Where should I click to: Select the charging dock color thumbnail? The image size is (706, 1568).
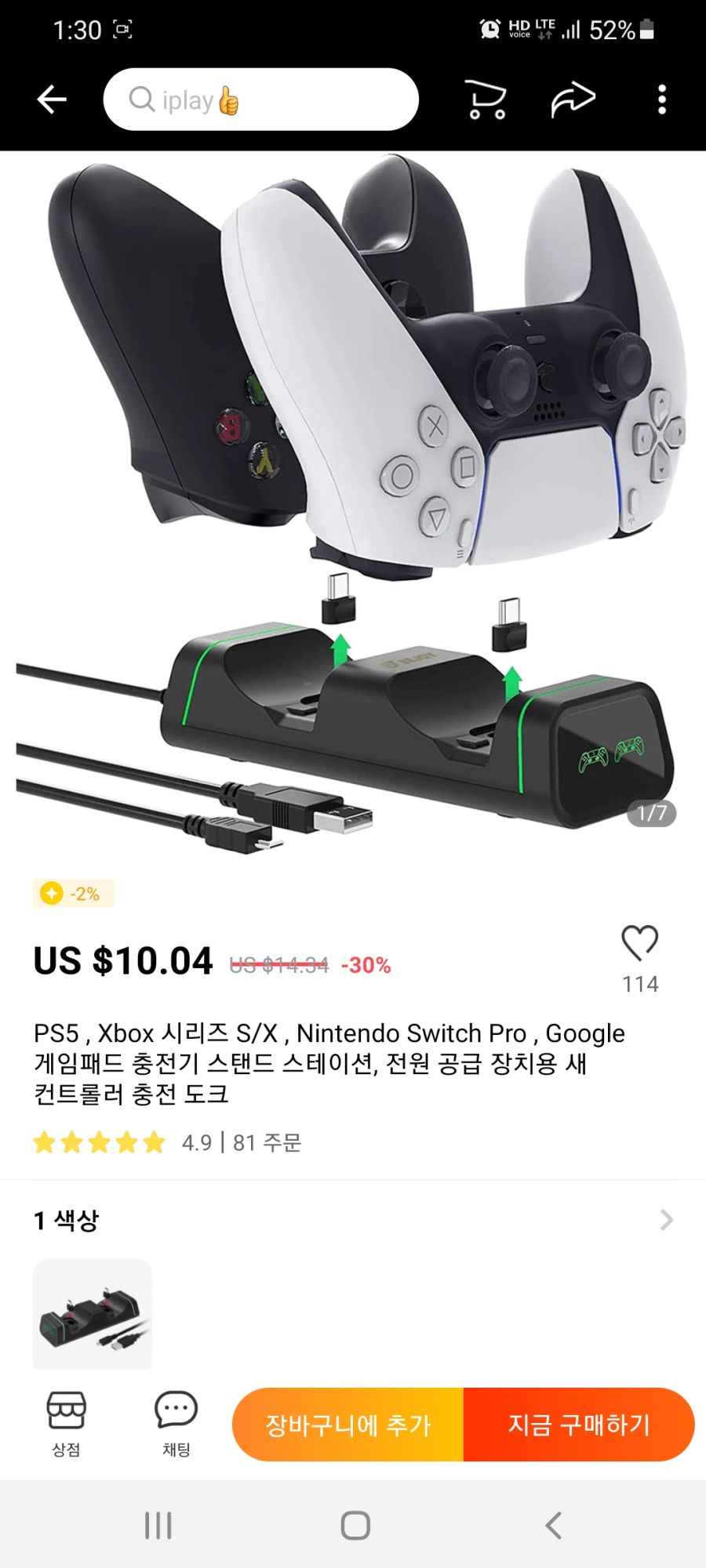93,1315
